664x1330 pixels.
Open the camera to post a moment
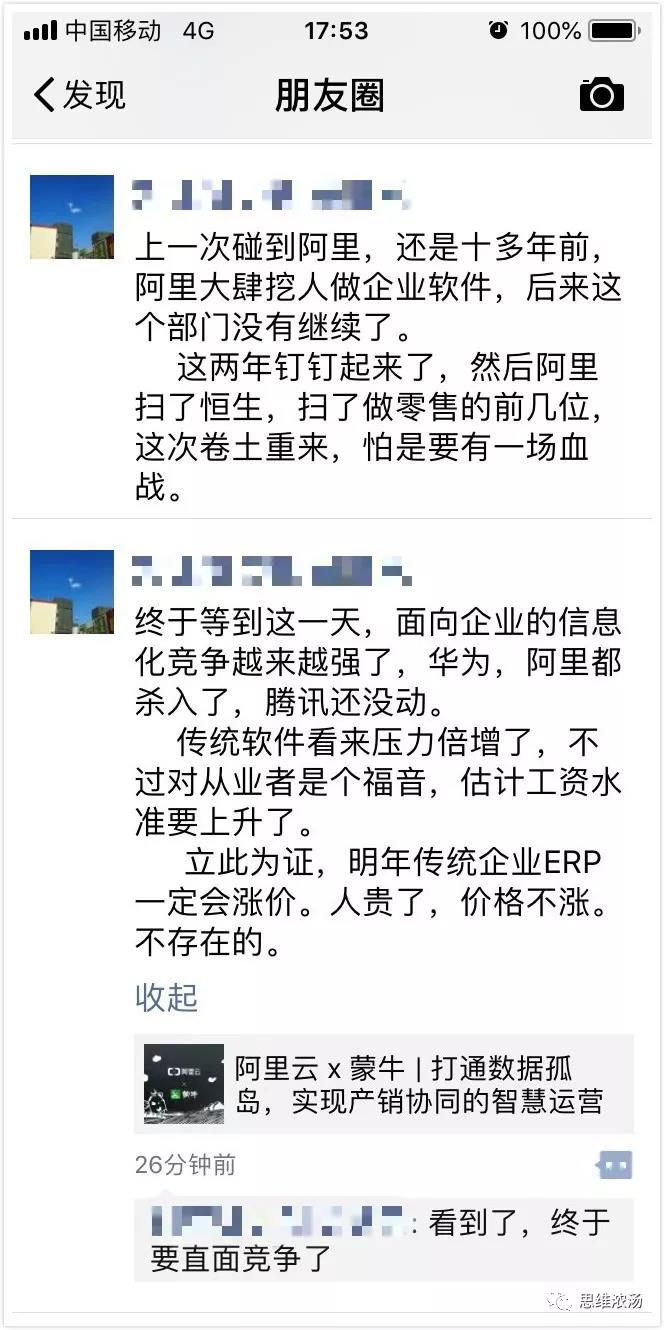point(601,95)
